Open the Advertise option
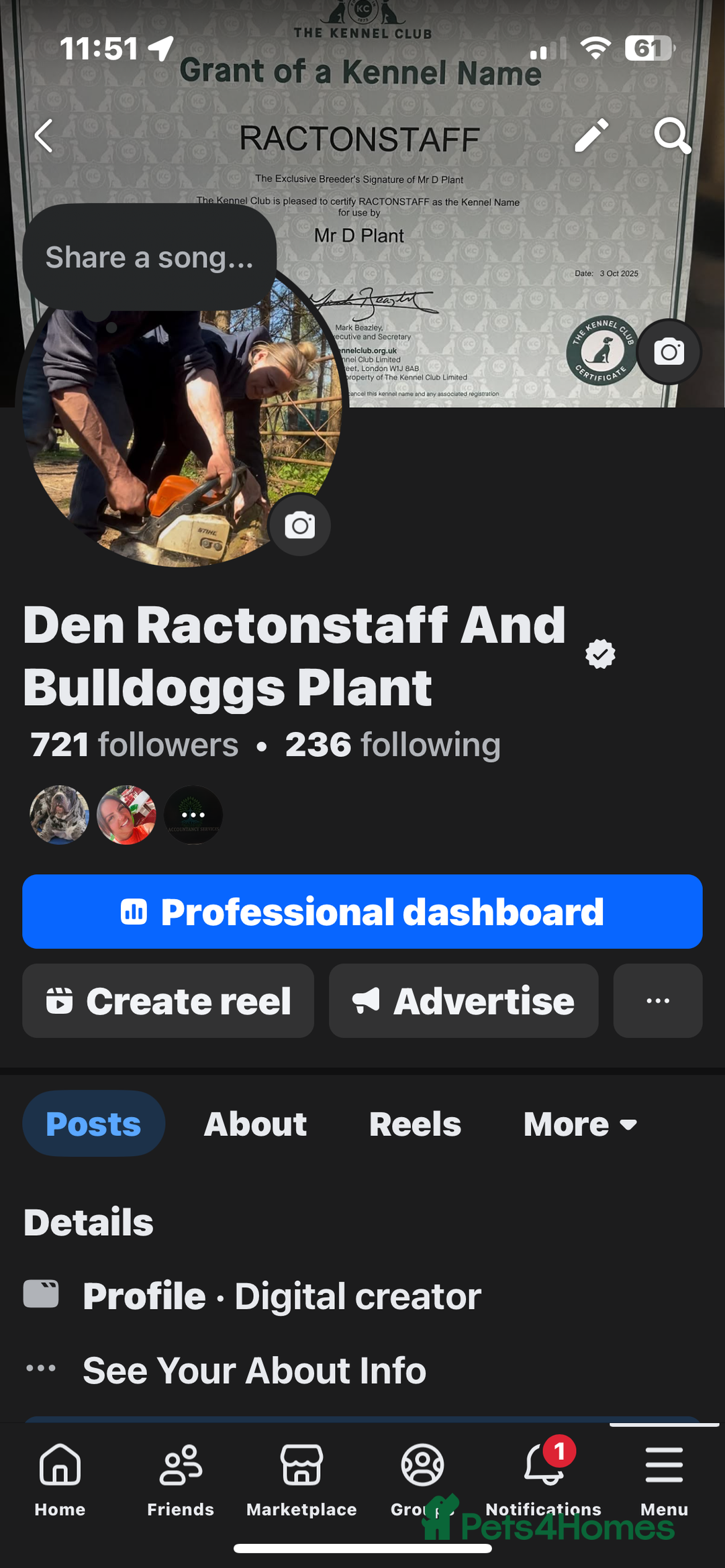725x1568 pixels. point(463,1001)
